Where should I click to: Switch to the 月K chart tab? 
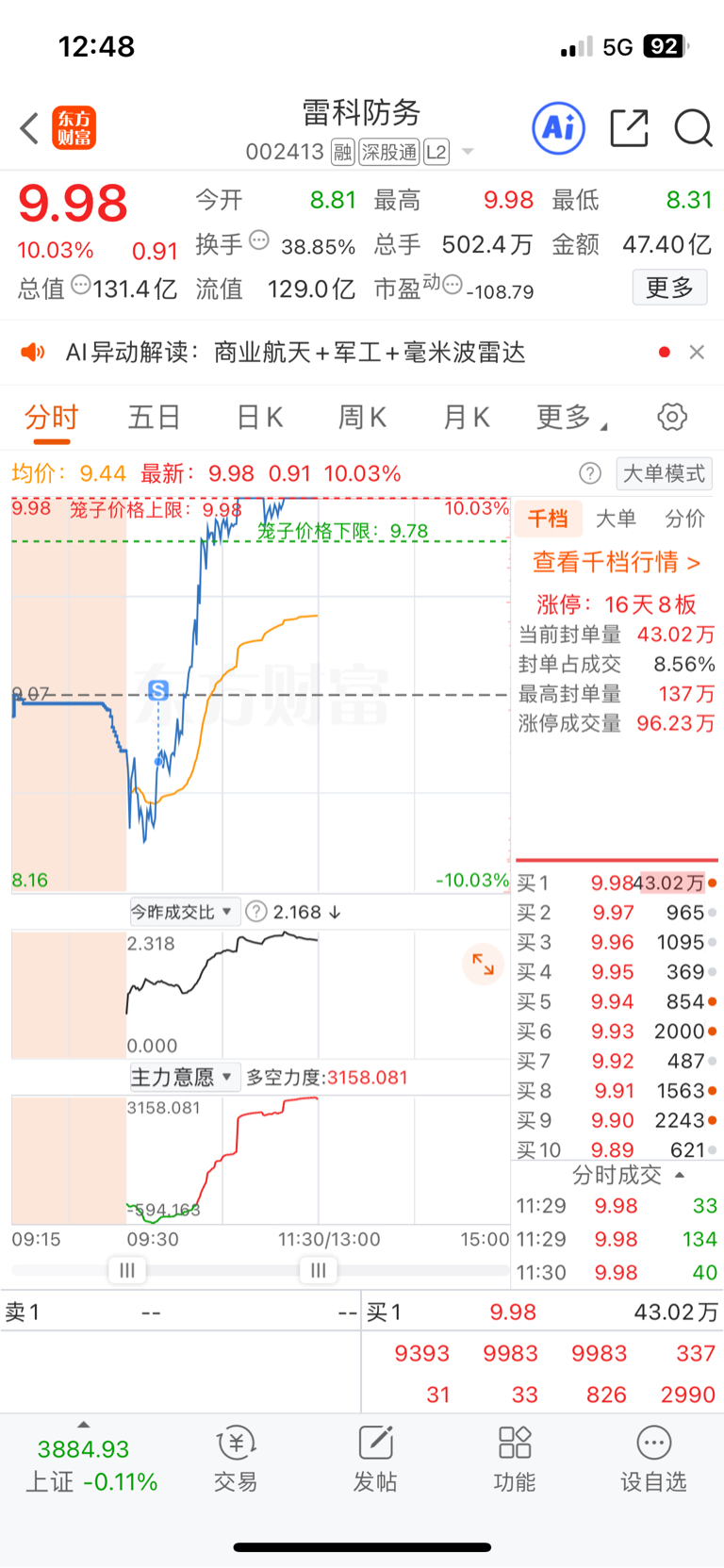(x=466, y=417)
